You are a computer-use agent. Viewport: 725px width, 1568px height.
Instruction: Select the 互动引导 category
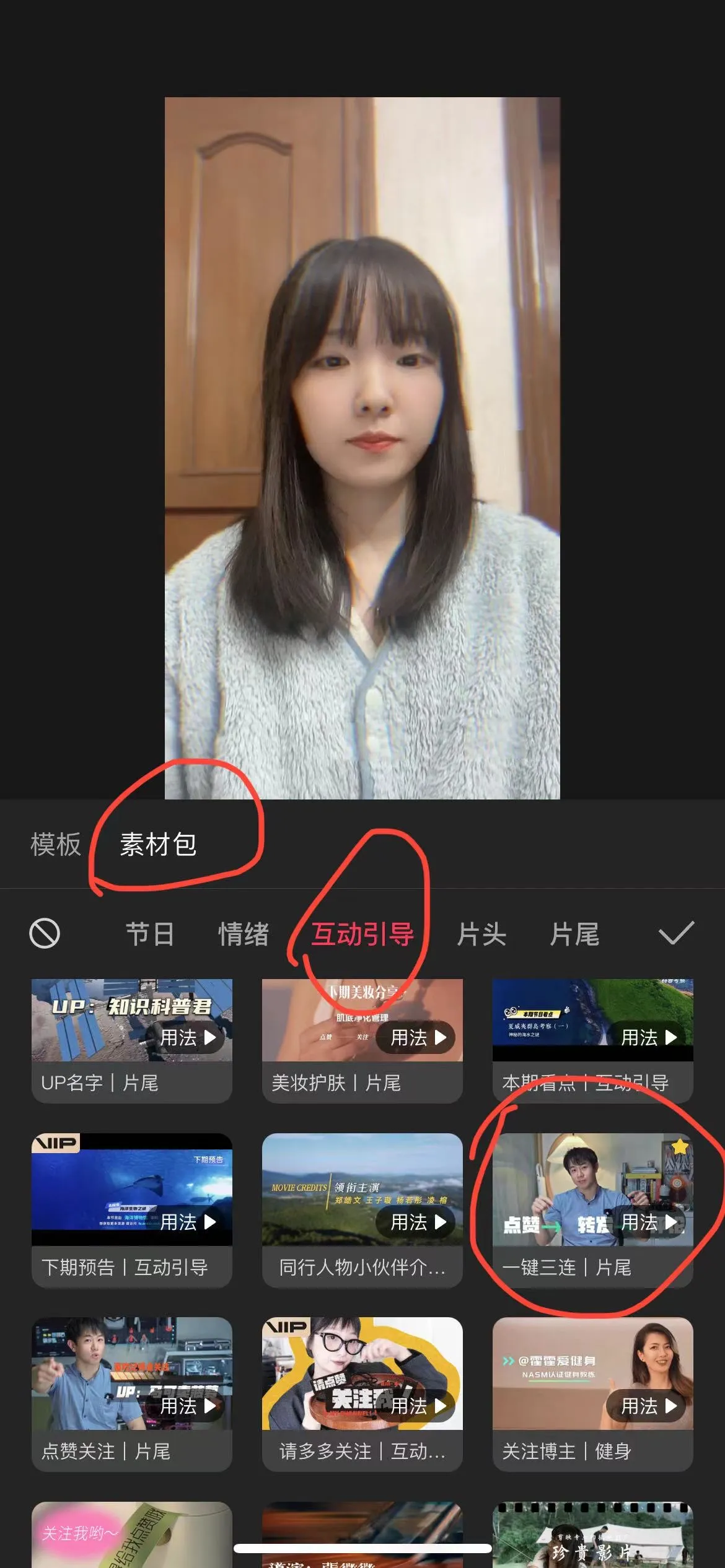click(x=362, y=934)
